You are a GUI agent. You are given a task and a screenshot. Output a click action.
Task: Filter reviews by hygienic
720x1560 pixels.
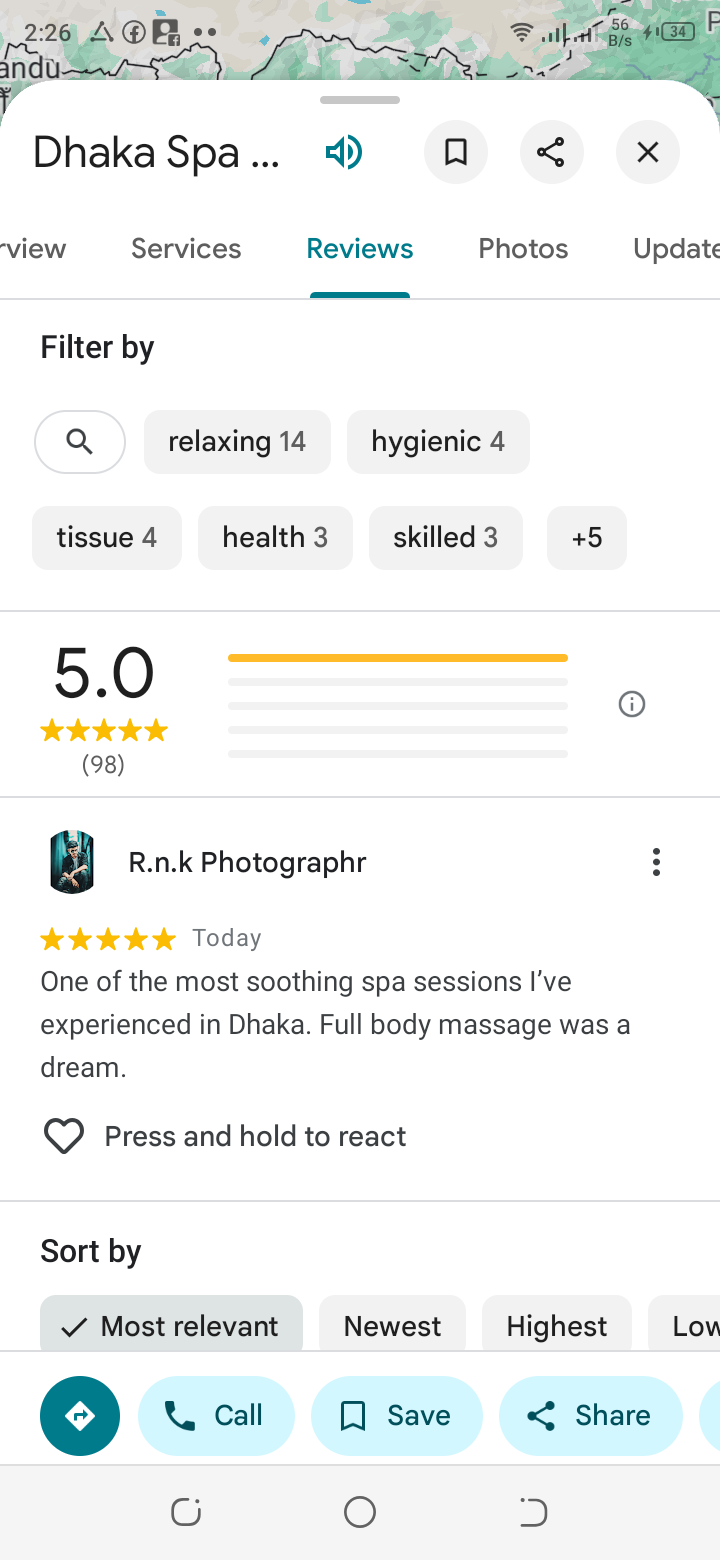pyautogui.click(x=438, y=442)
